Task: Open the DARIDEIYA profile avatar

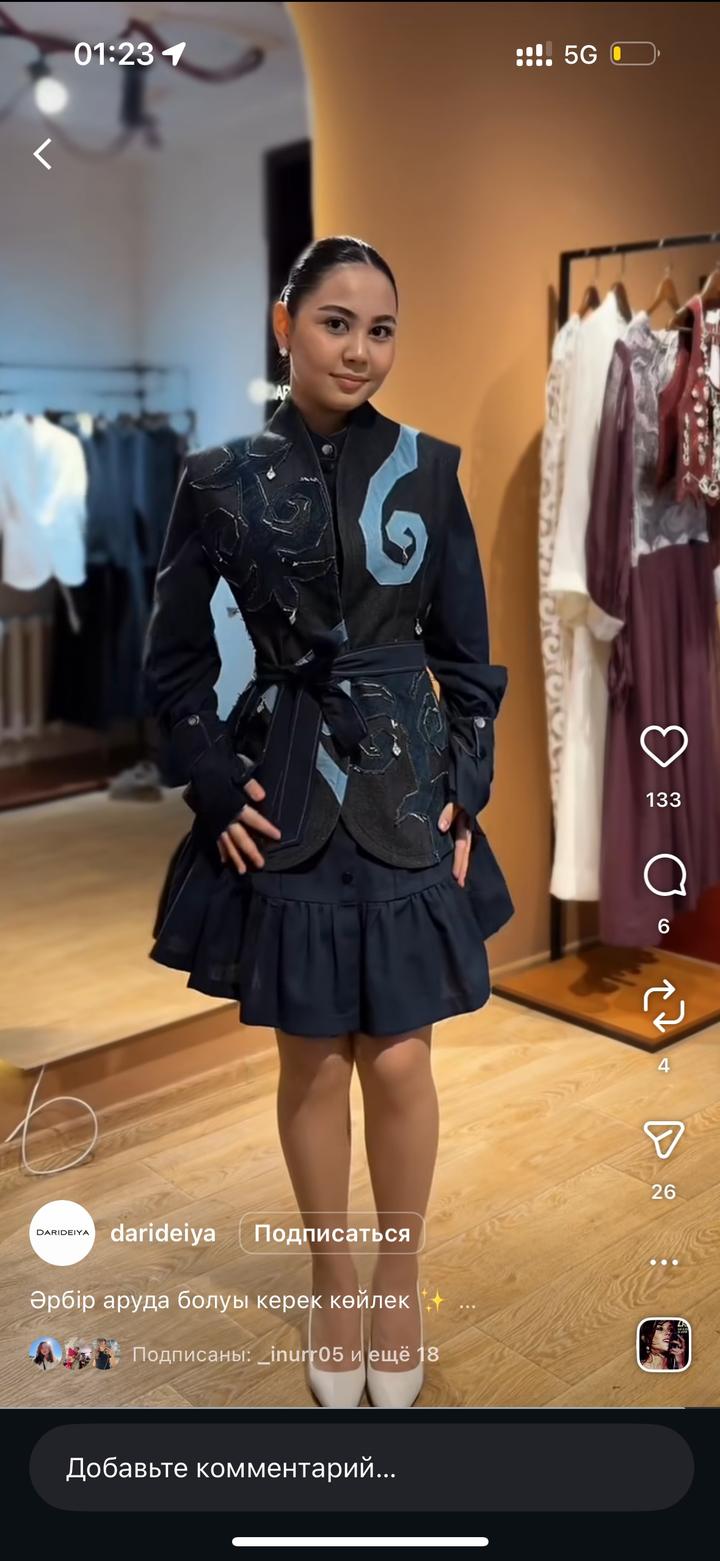Action: point(62,1233)
